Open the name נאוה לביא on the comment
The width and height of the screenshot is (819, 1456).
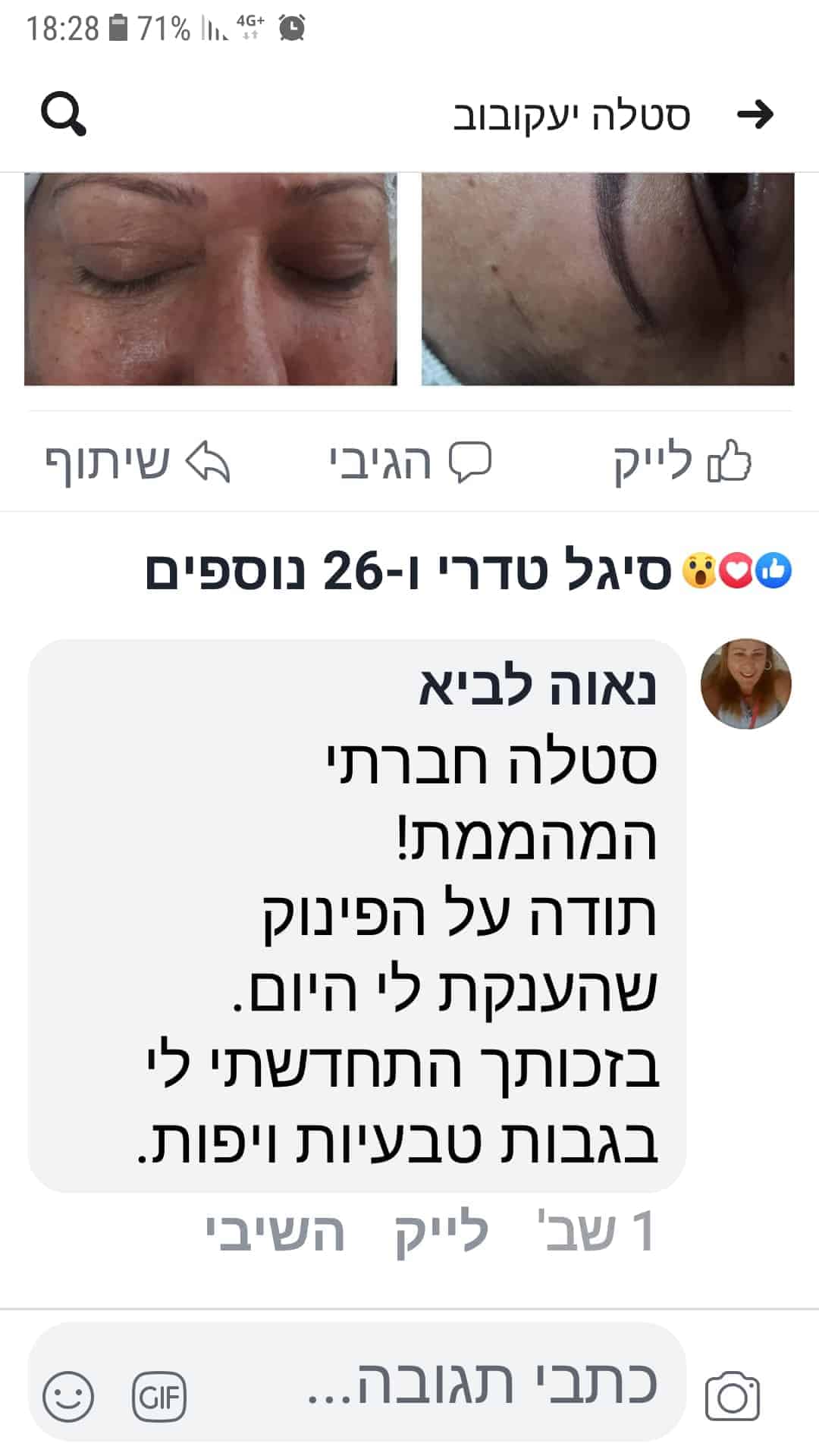tap(538, 687)
